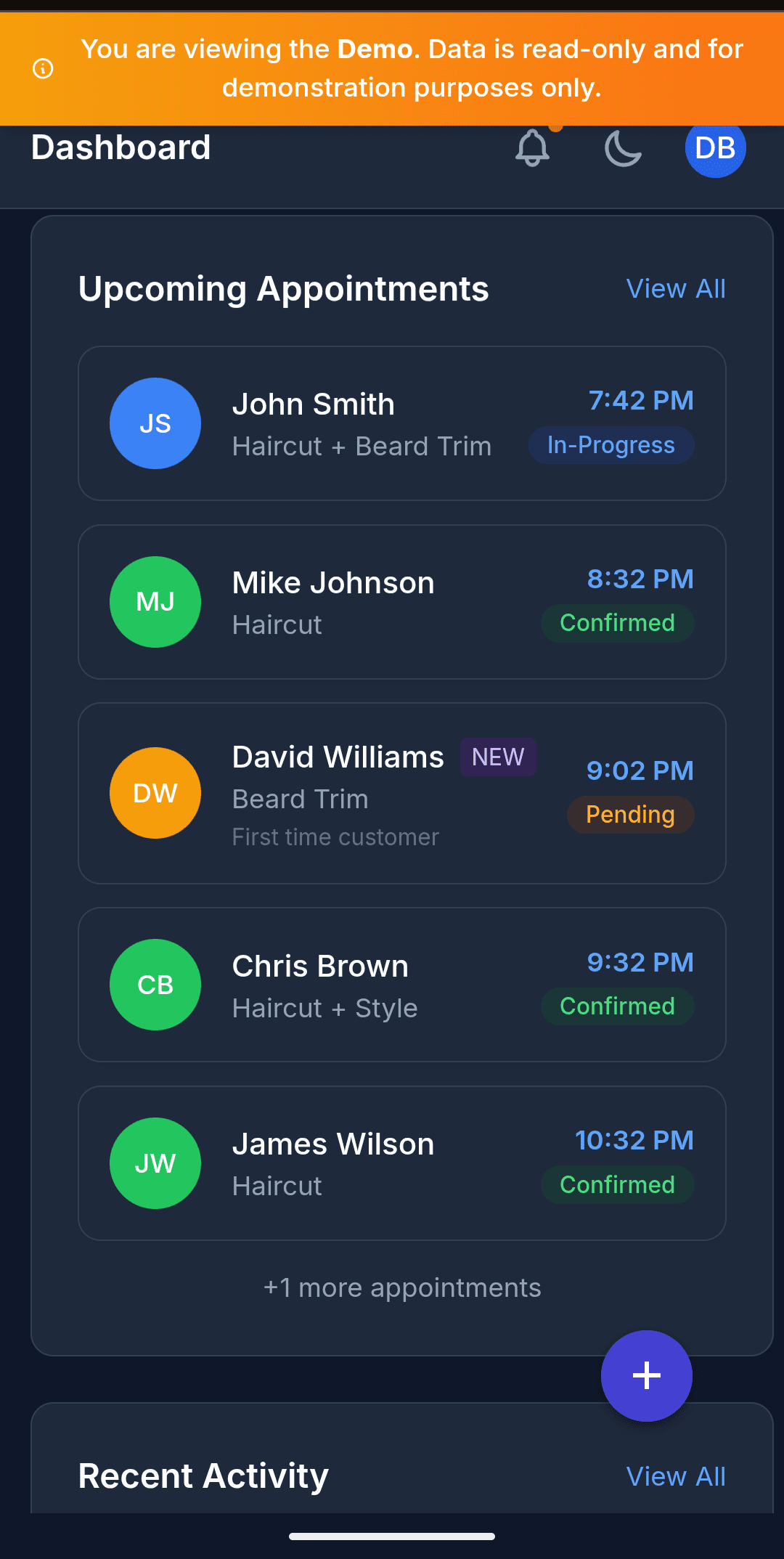
Task: Open James Wilson's 10:32 PM appointment
Action: (x=401, y=1163)
